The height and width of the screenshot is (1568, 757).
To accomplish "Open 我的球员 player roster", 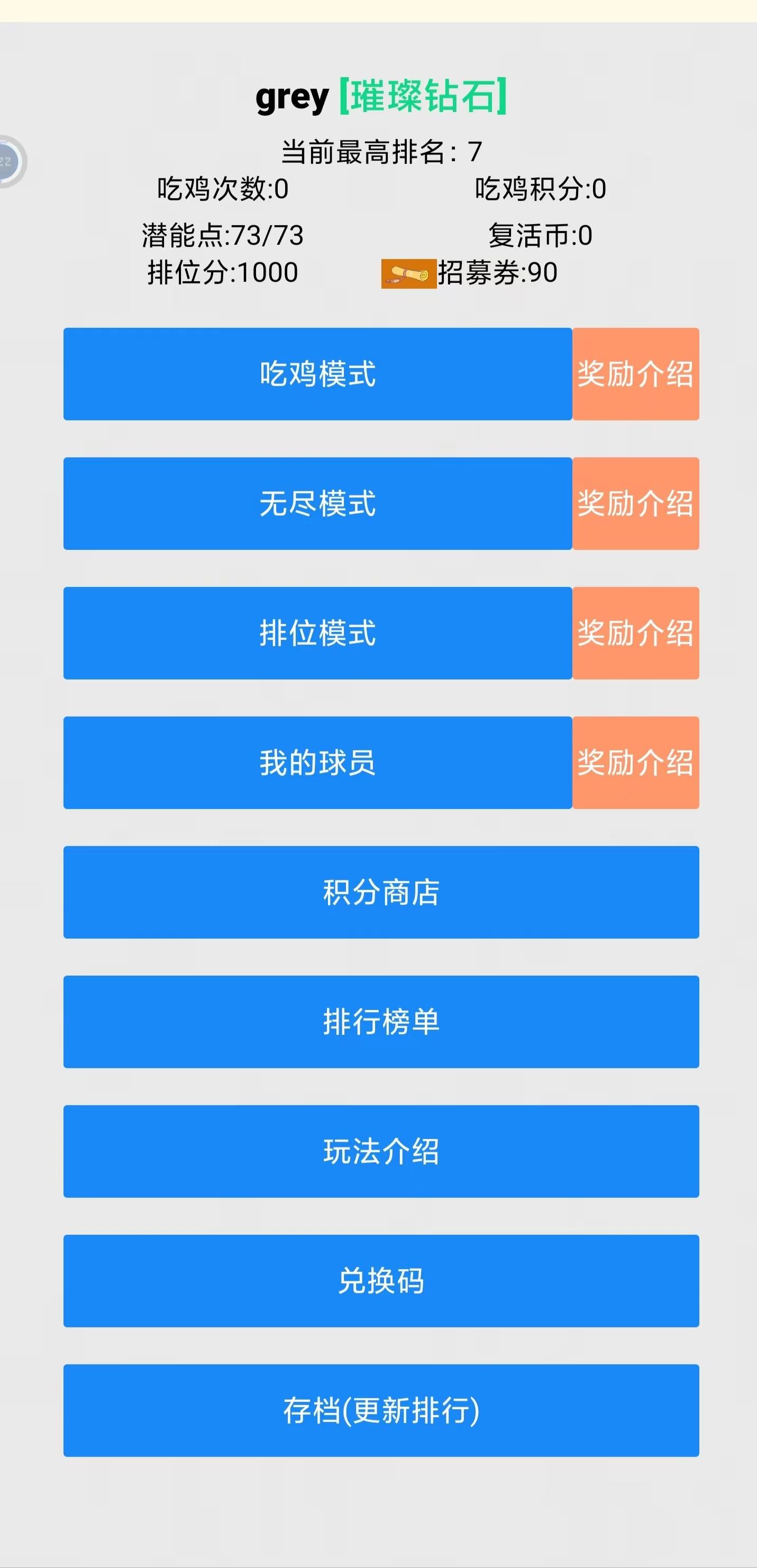I will (317, 763).
